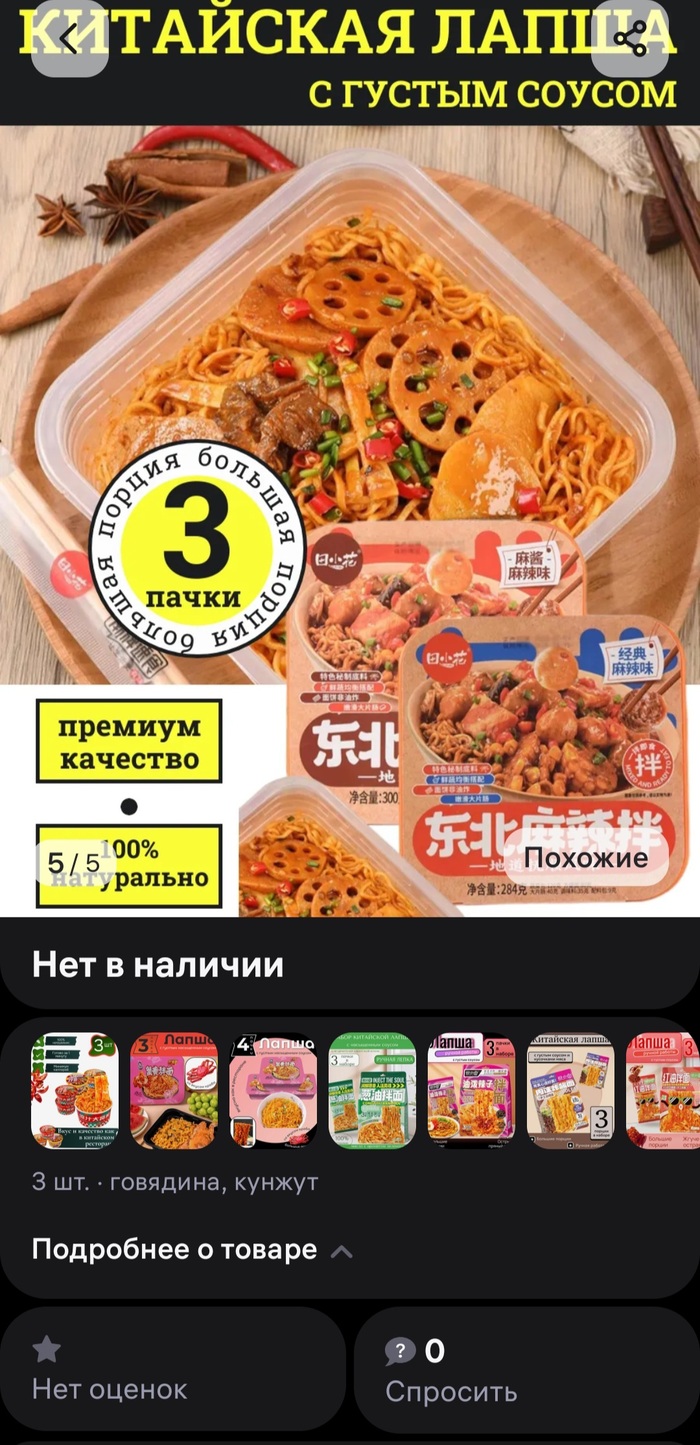Image resolution: width=700 pixels, height=1445 pixels.
Task: Expand Подробнее о товаре details
Action: pos(191,1250)
